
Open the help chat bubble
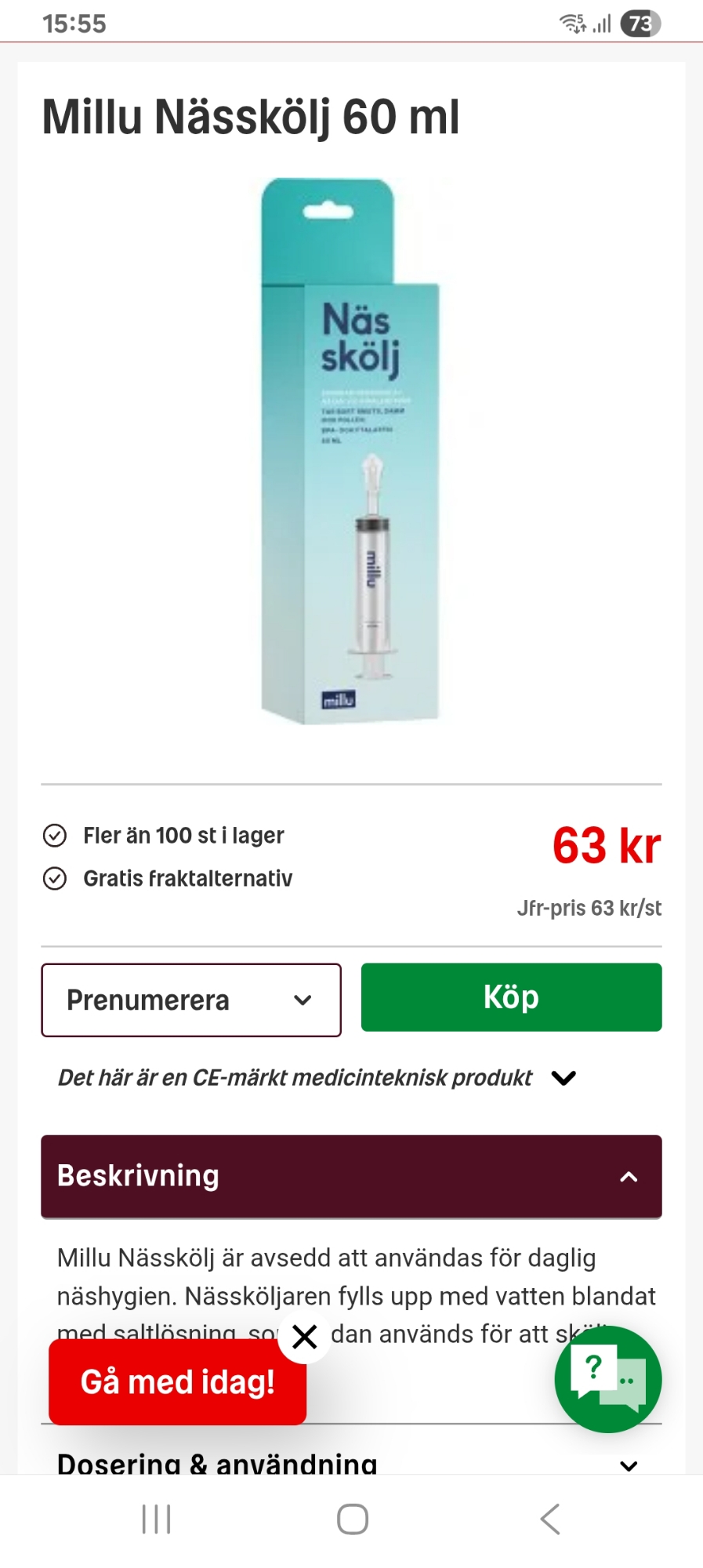(x=607, y=1379)
